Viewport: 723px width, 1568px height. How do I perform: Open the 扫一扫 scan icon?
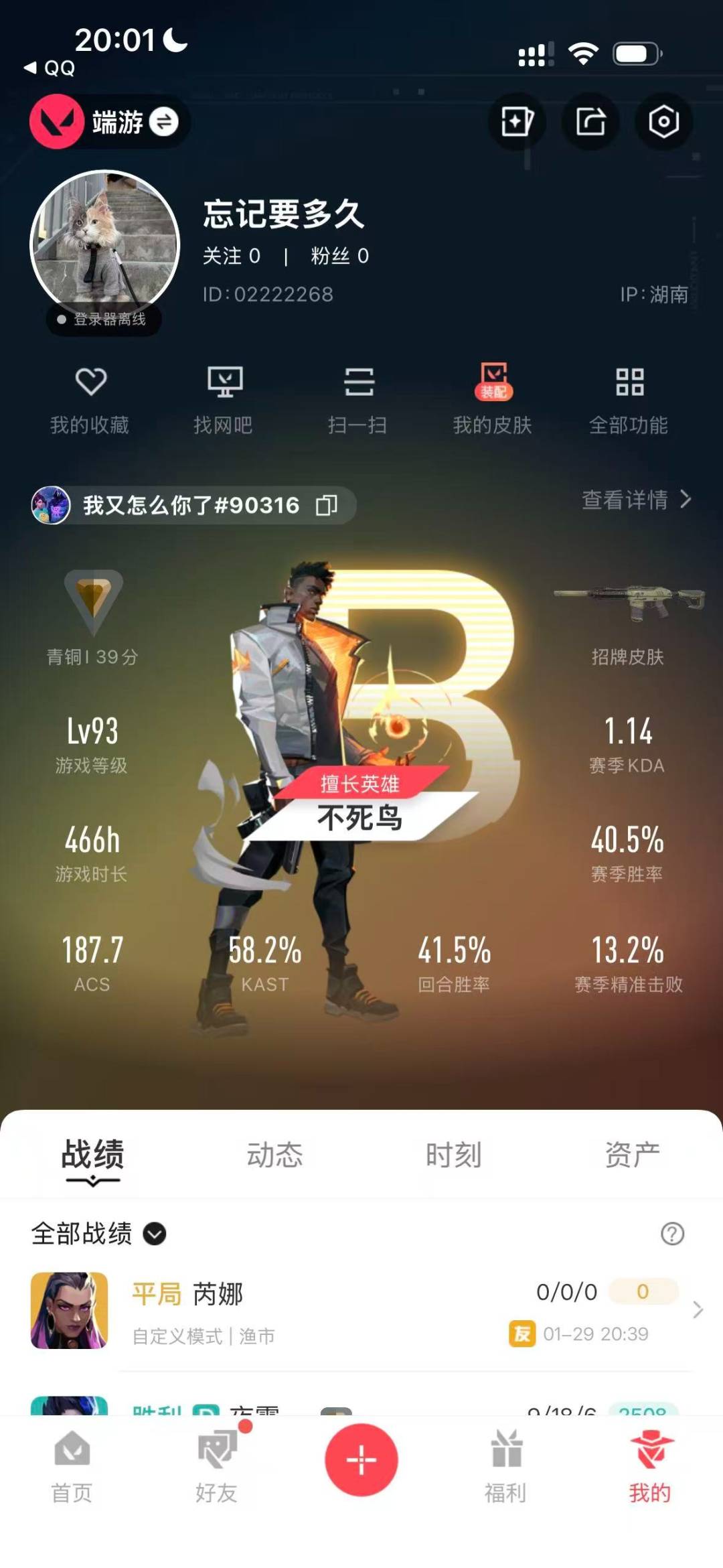pos(359,399)
